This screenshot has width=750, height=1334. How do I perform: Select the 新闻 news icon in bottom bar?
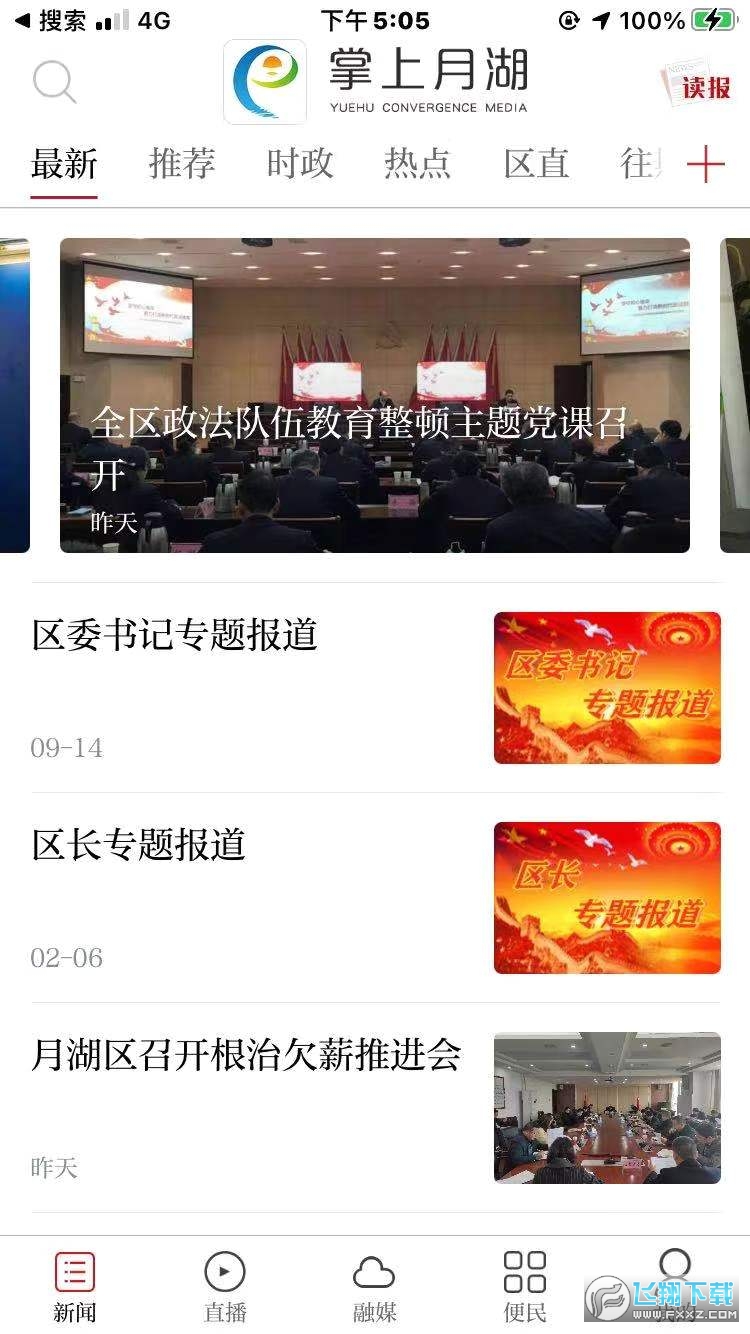click(x=73, y=1285)
